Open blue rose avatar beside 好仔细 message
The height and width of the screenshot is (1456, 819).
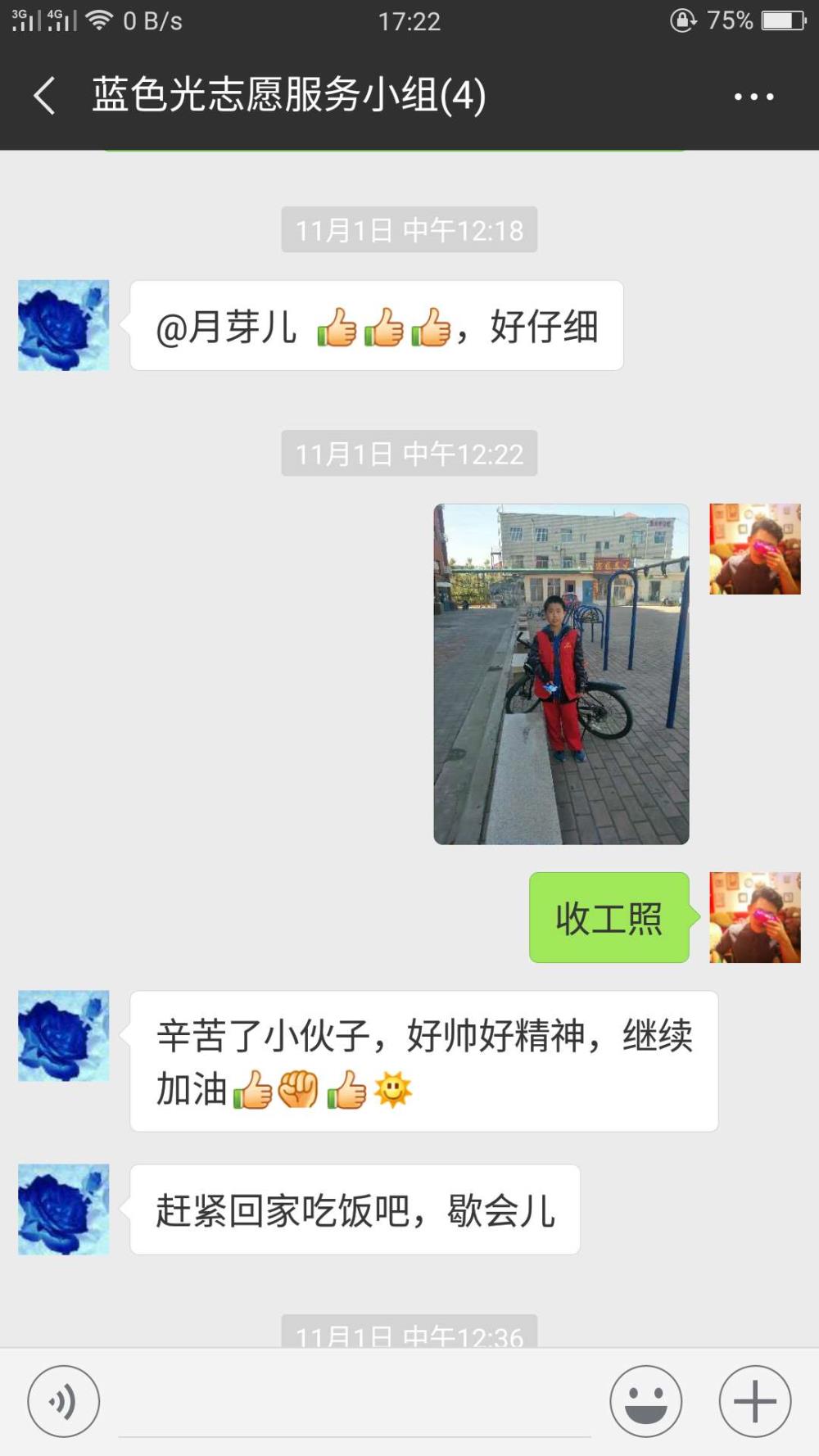tap(64, 325)
